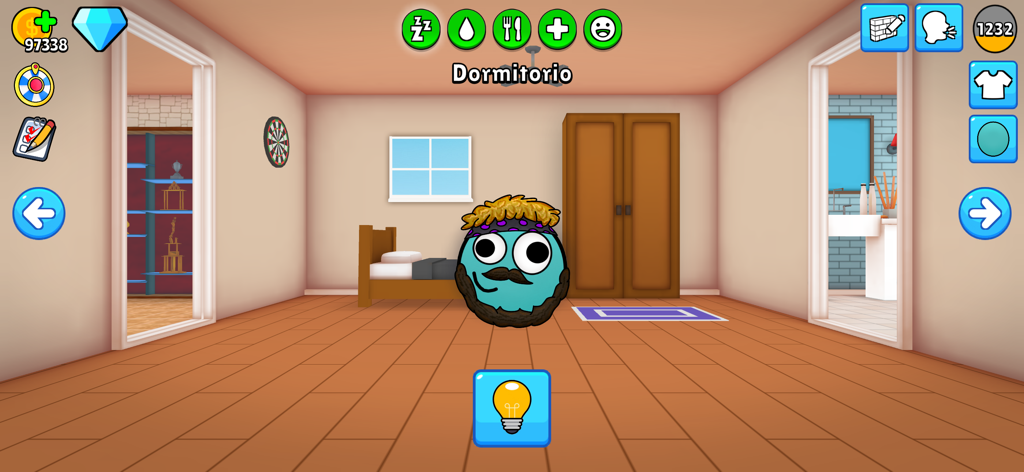1024x472 pixels.
Task: Open the teal body color customization
Action: pos(992,139)
